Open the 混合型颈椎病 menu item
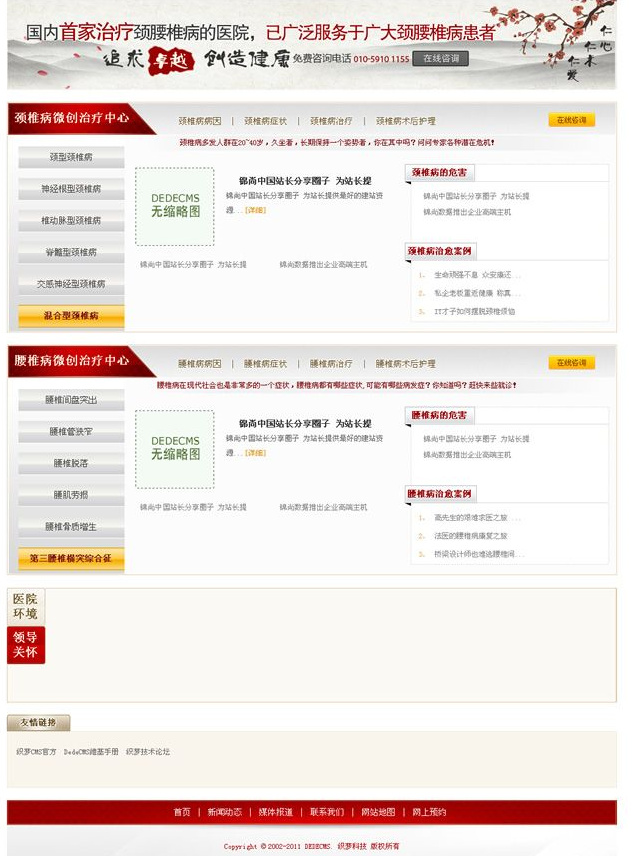 pyautogui.click(x=71, y=316)
